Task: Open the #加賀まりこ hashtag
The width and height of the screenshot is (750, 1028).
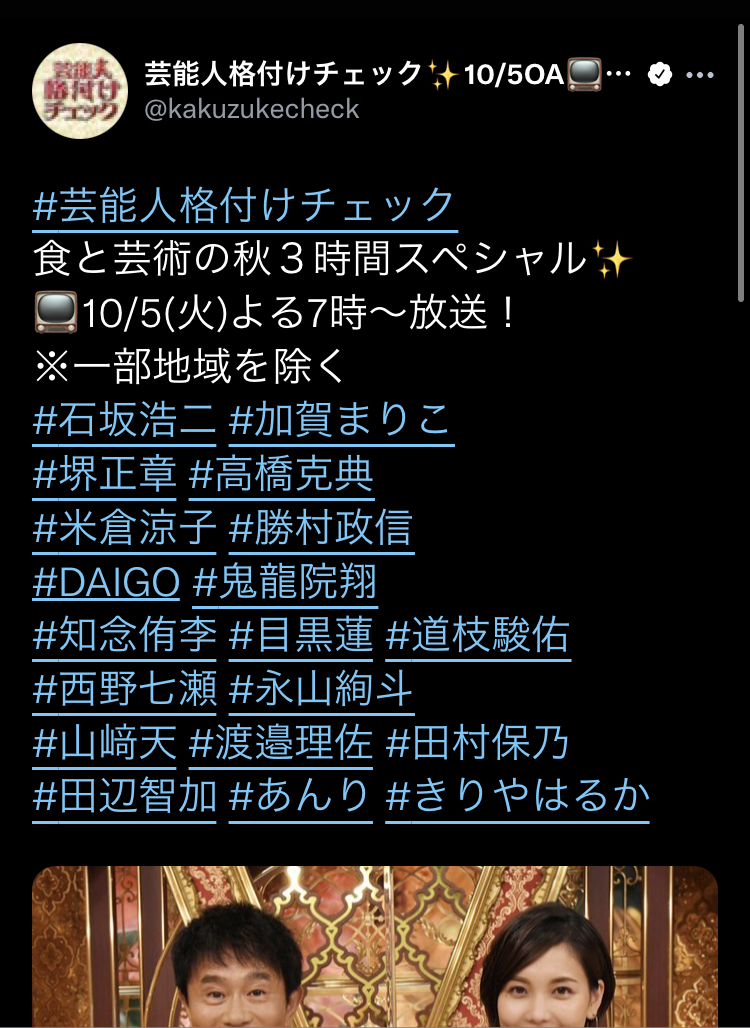Action: point(341,420)
